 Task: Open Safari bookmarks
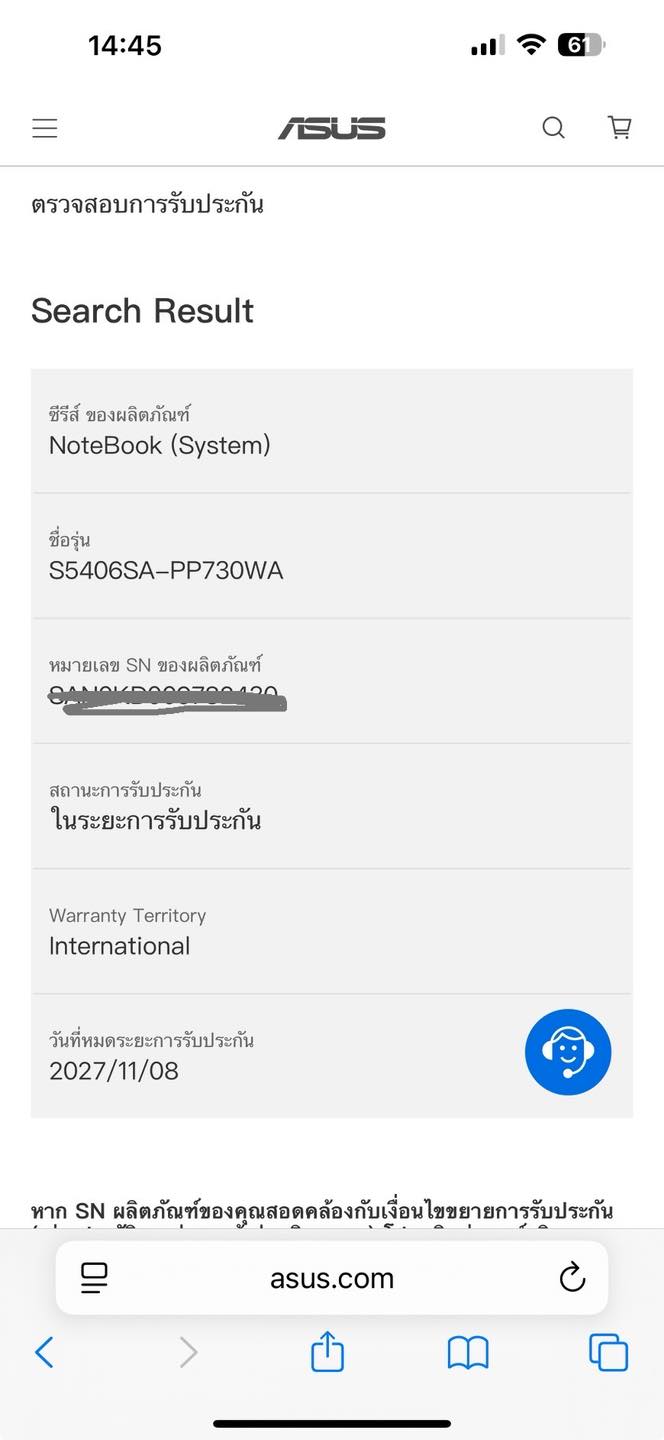[x=468, y=1353]
